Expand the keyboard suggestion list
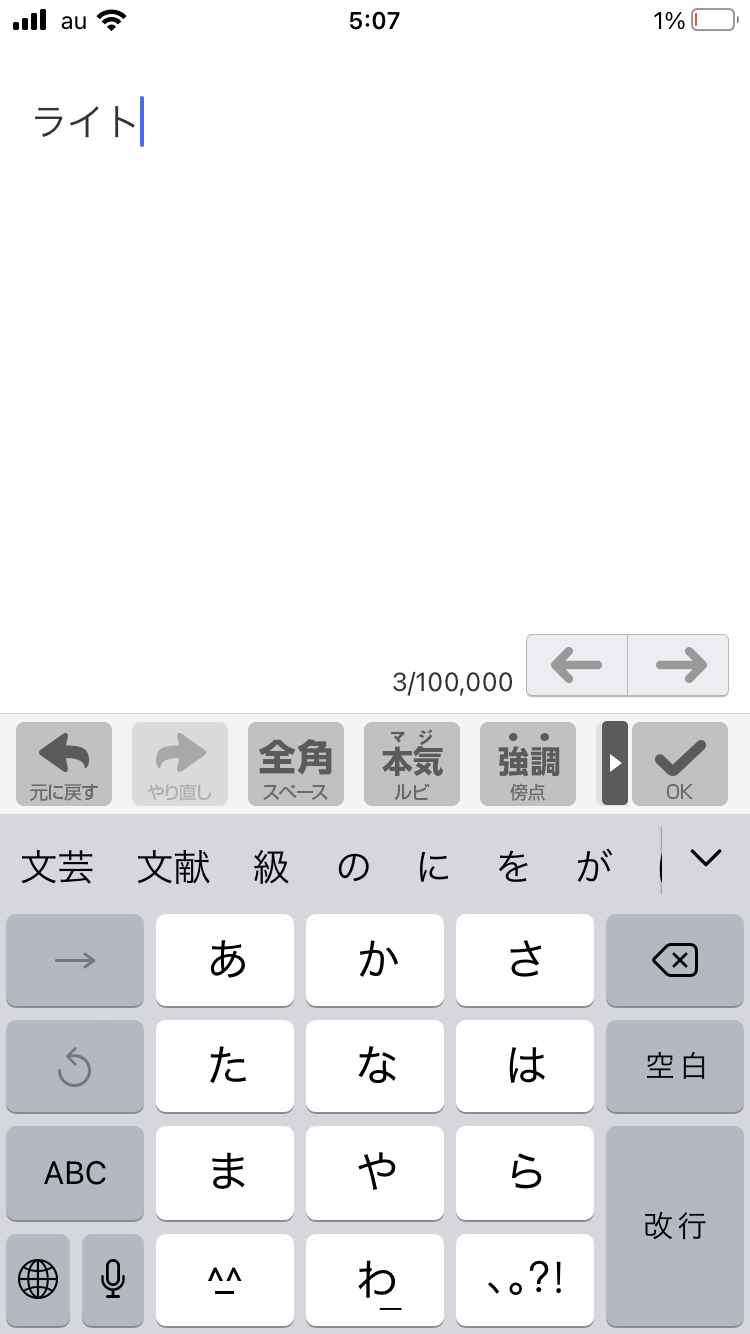The image size is (750, 1334). pos(706,858)
